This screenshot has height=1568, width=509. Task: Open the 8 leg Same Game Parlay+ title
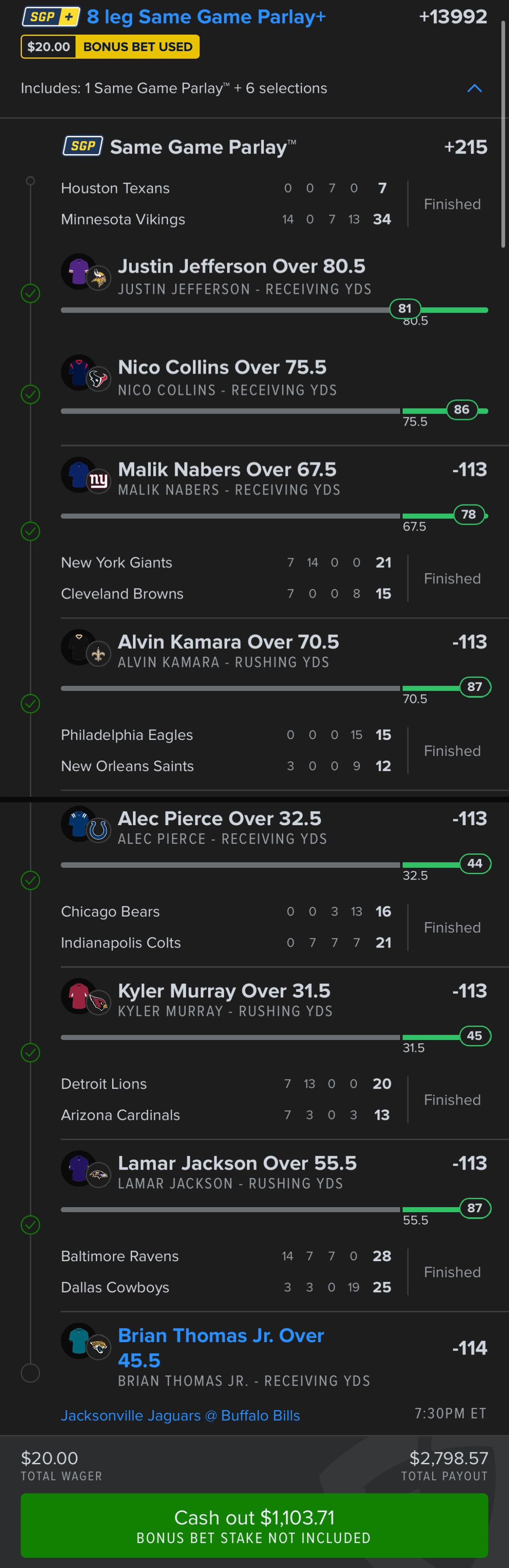[206, 17]
